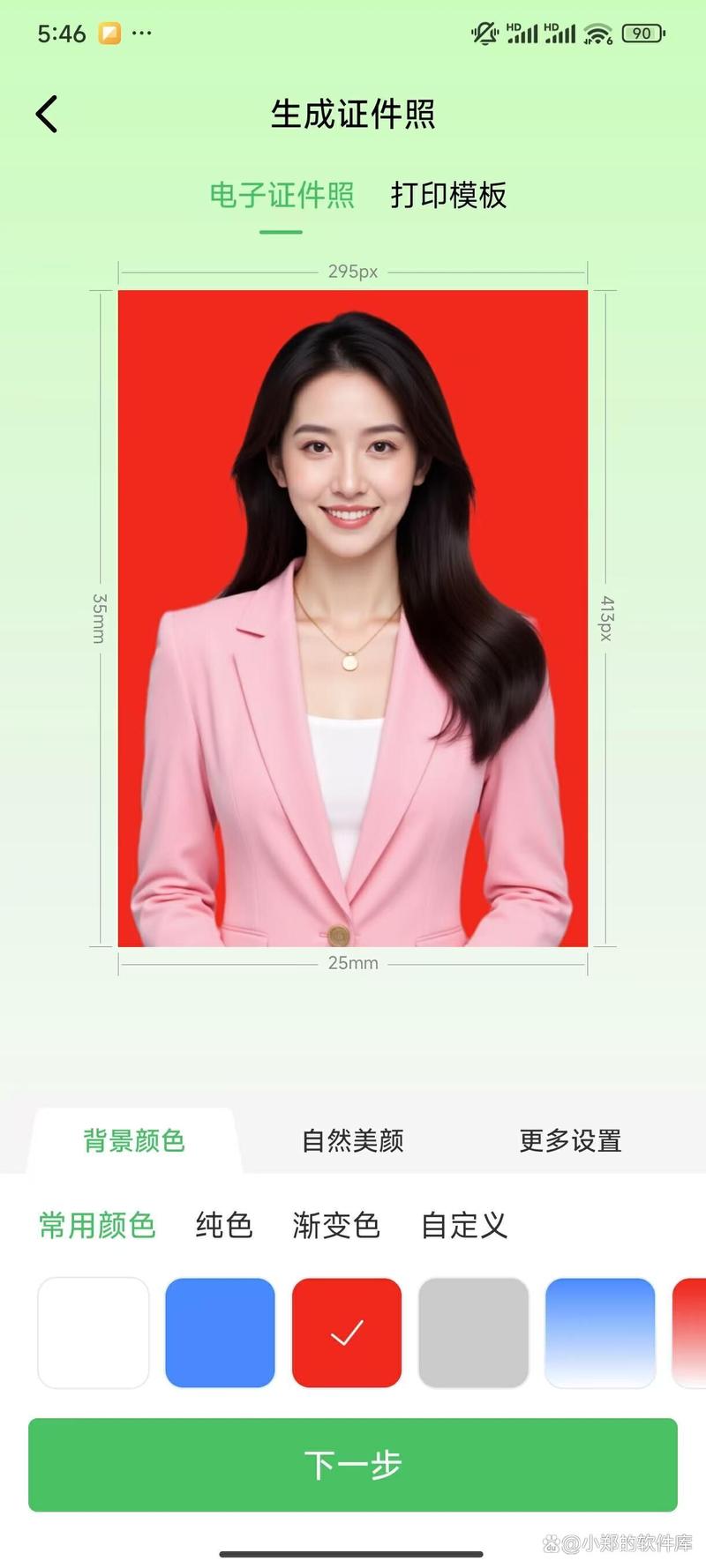
Task: Tap the back arrow to return
Action: (x=44, y=113)
